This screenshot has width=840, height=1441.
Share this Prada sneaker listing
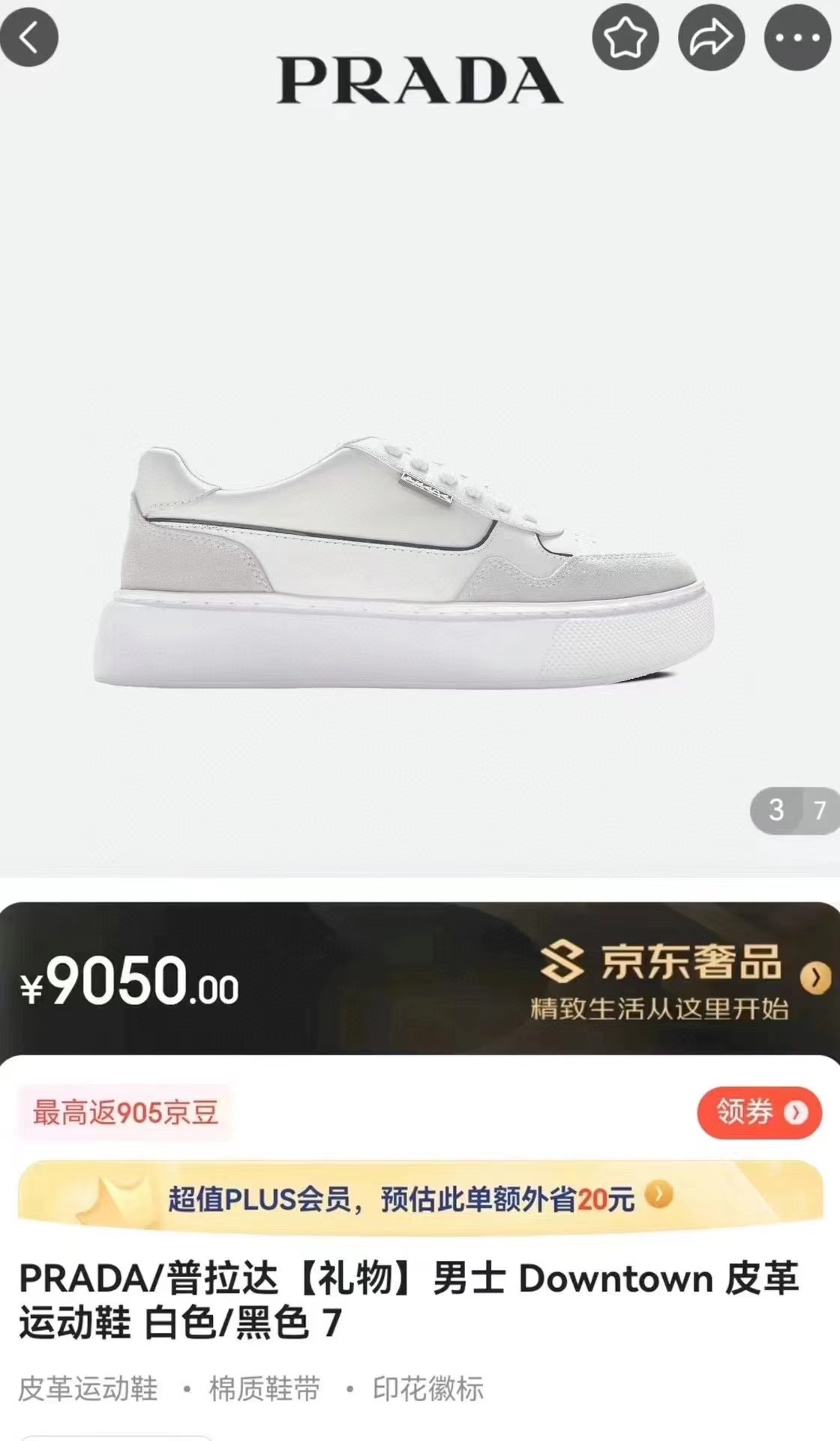[711, 38]
